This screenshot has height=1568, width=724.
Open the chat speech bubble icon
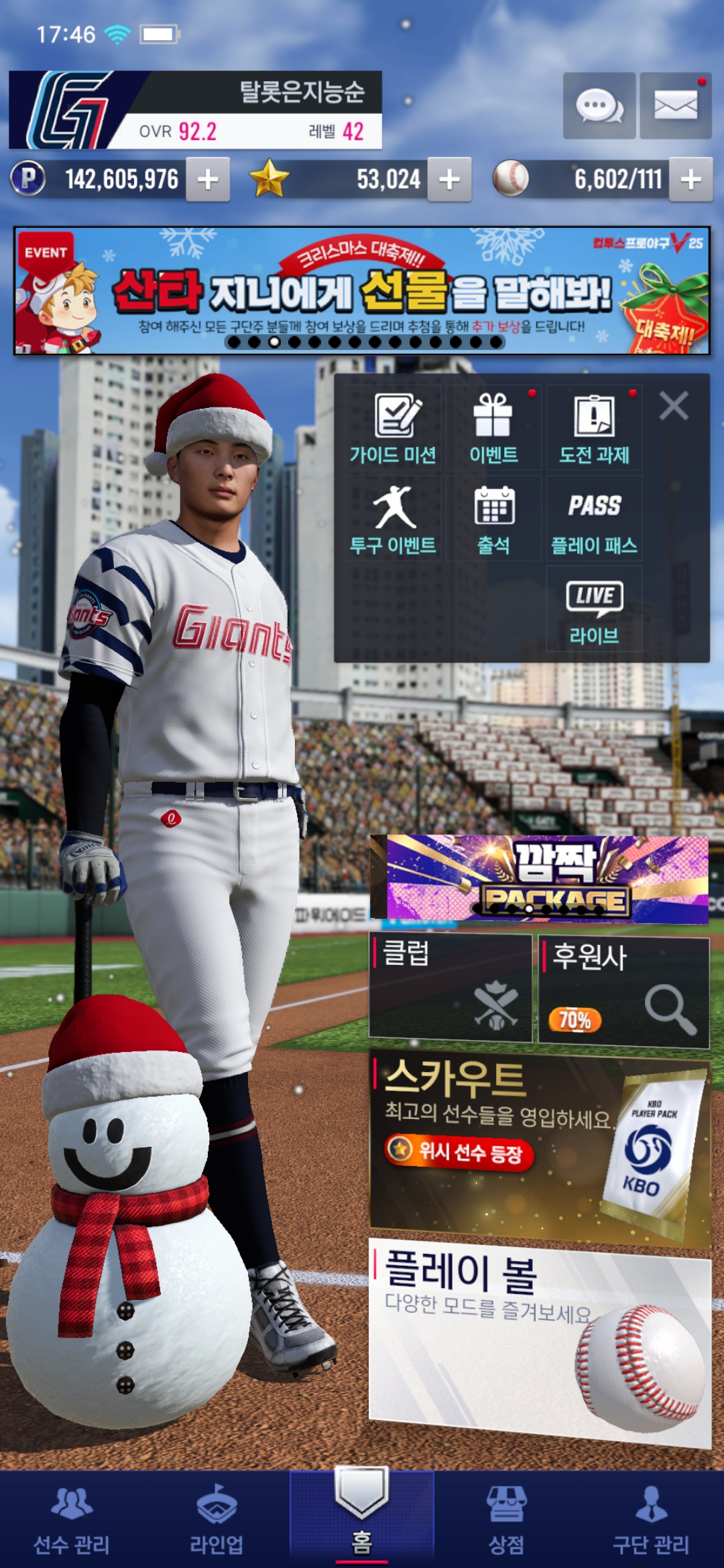pyautogui.click(x=599, y=107)
